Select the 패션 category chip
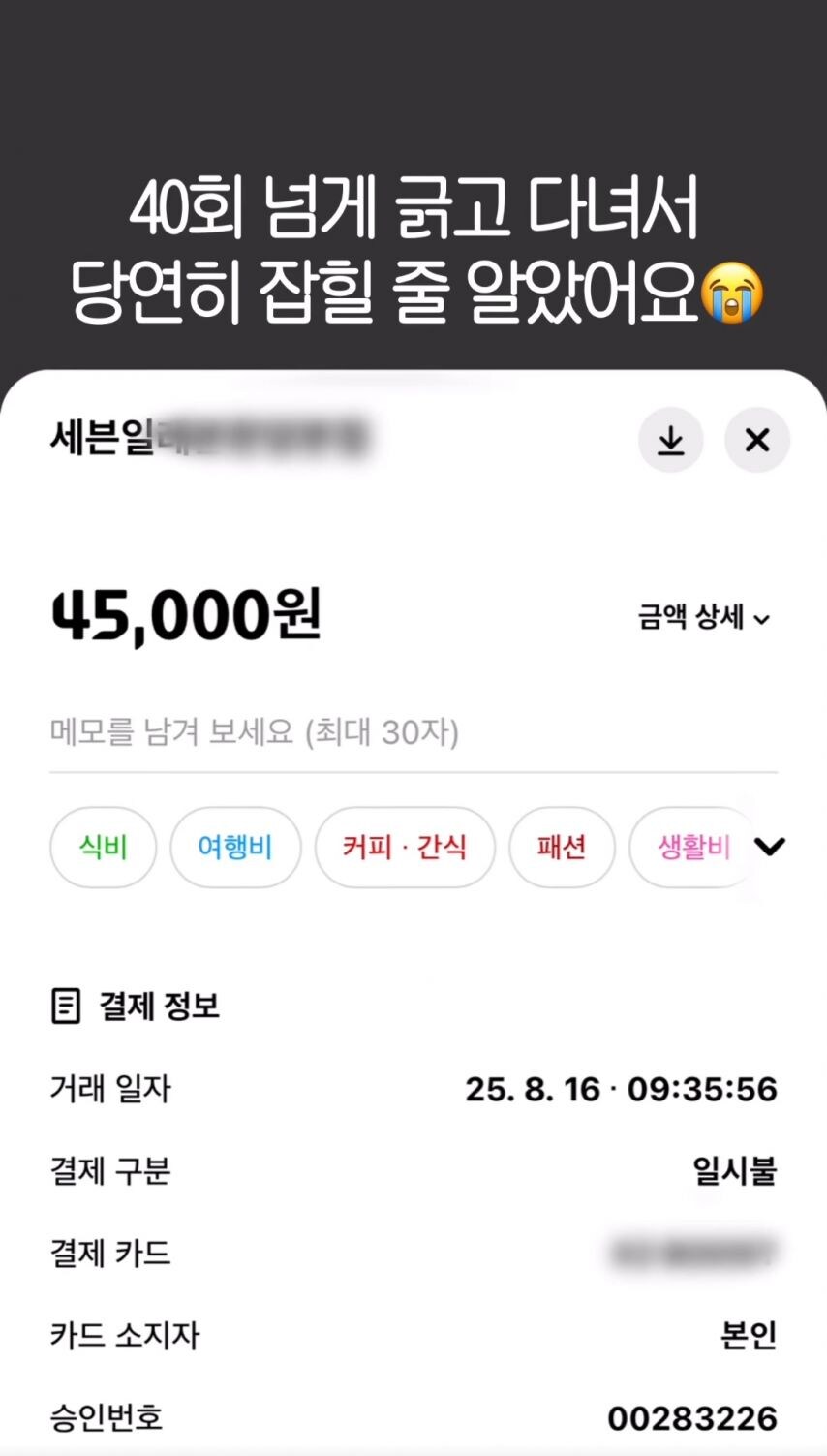The height and width of the screenshot is (1456, 827). tap(562, 847)
